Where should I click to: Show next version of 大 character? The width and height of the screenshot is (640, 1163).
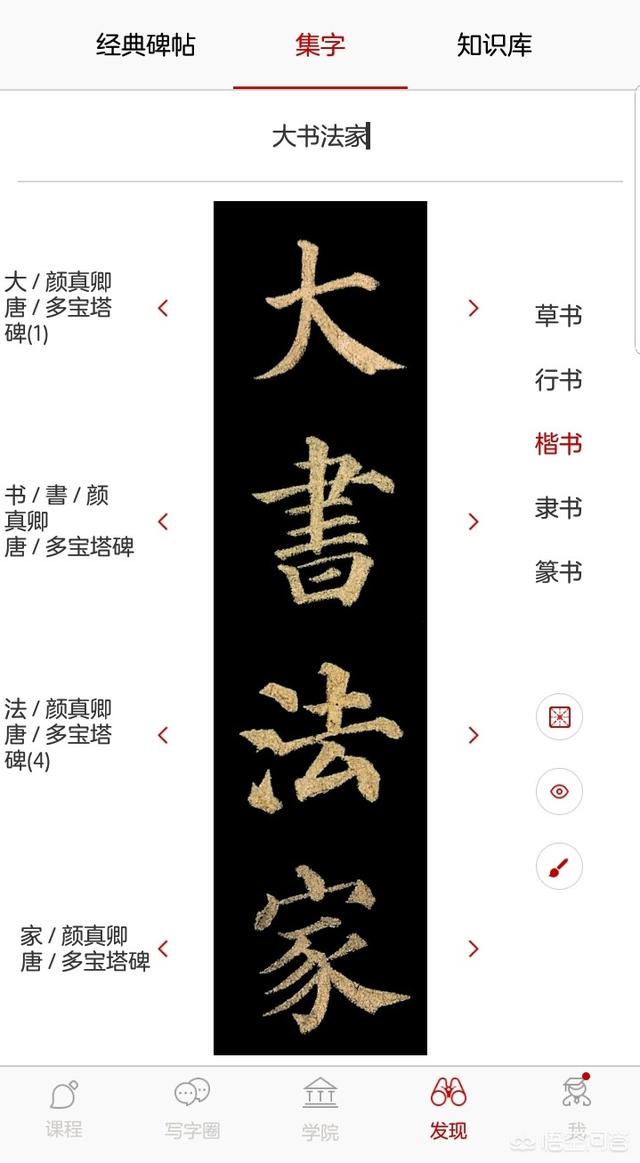click(x=473, y=308)
